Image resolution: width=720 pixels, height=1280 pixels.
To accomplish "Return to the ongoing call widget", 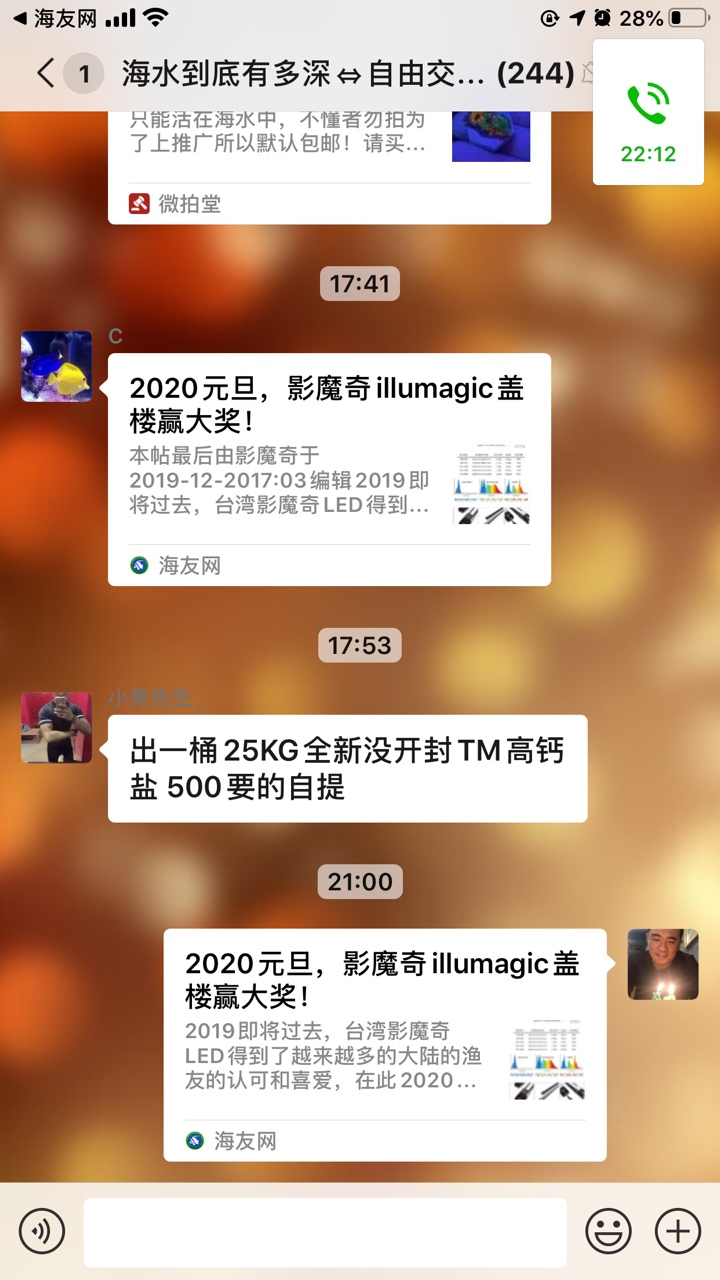I will [x=648, y=112].
